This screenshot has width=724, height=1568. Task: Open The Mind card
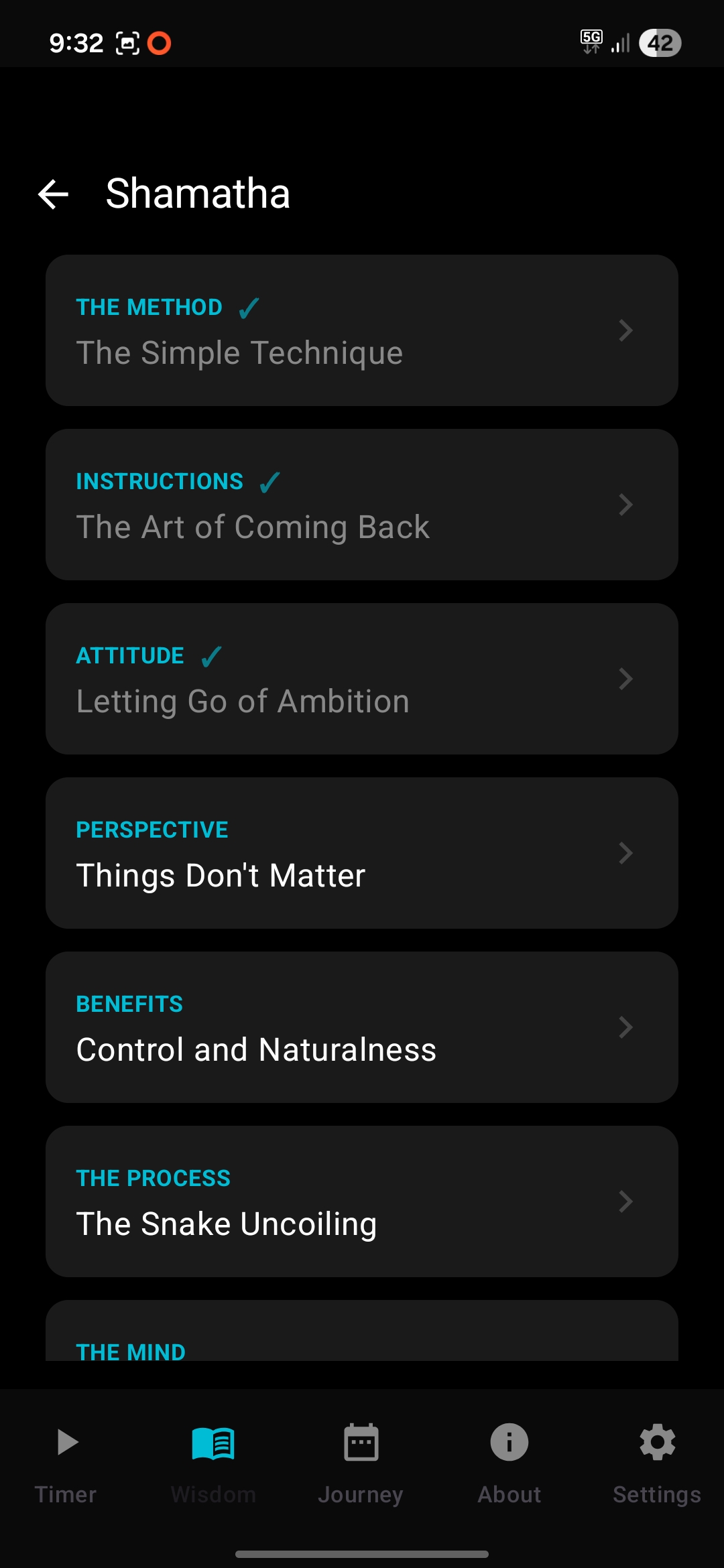[362, 1333]
